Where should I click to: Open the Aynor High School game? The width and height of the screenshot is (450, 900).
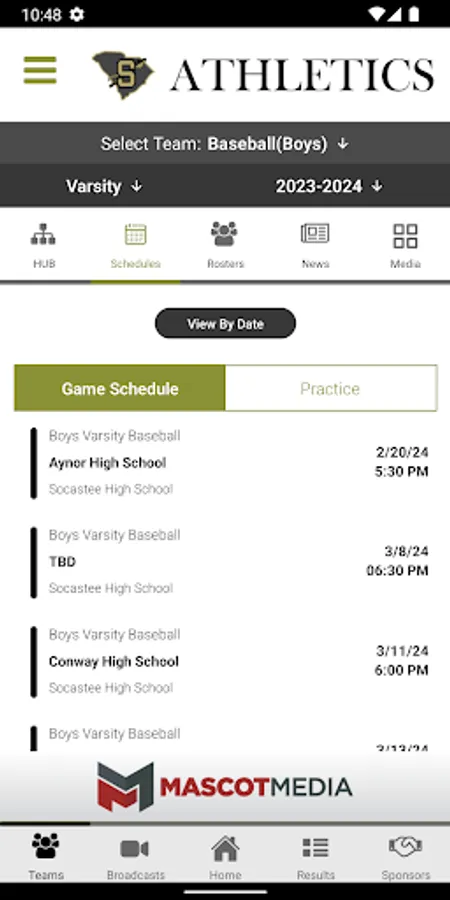[x=230, y=463]
